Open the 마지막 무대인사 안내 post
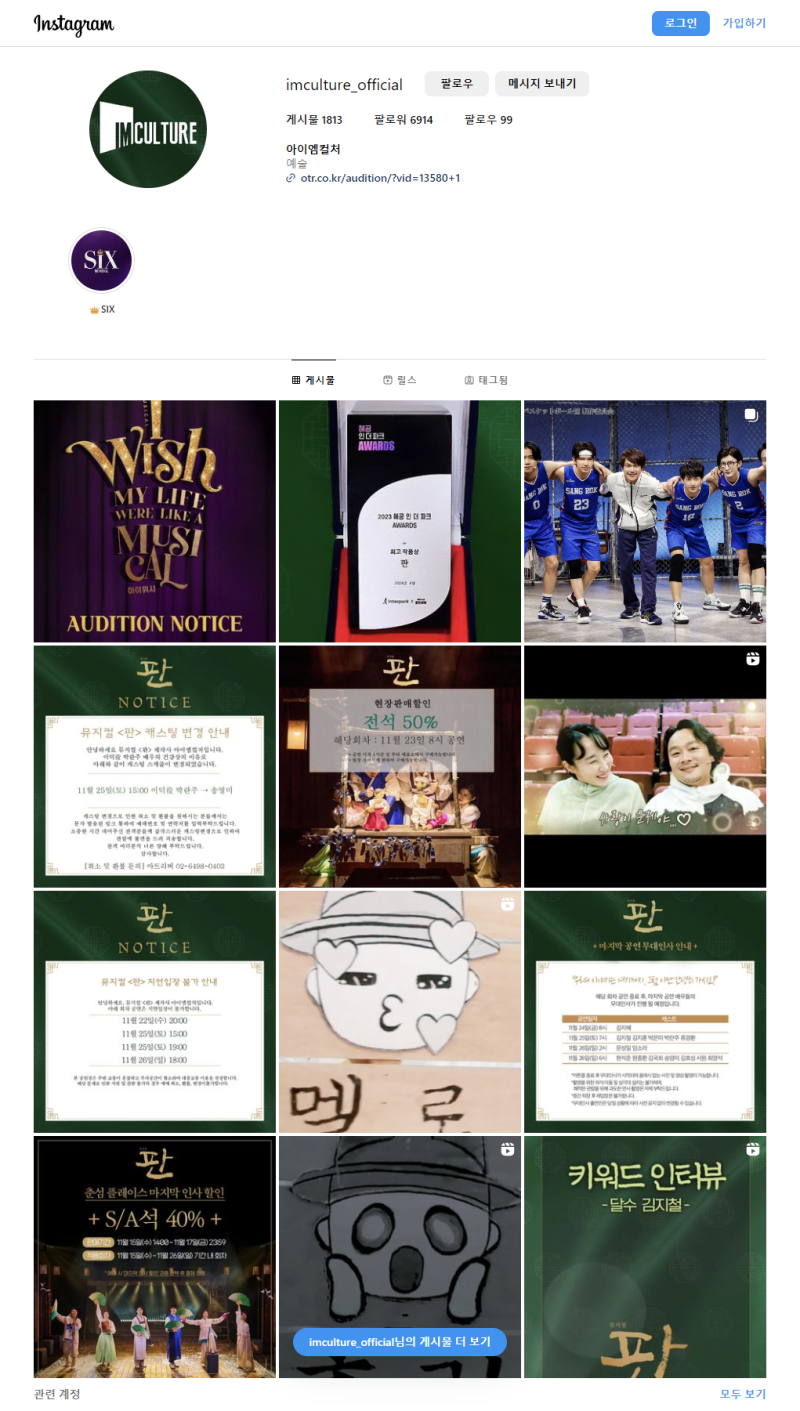The width and height of the screenshot is (800, 1411). [644, 1011]
